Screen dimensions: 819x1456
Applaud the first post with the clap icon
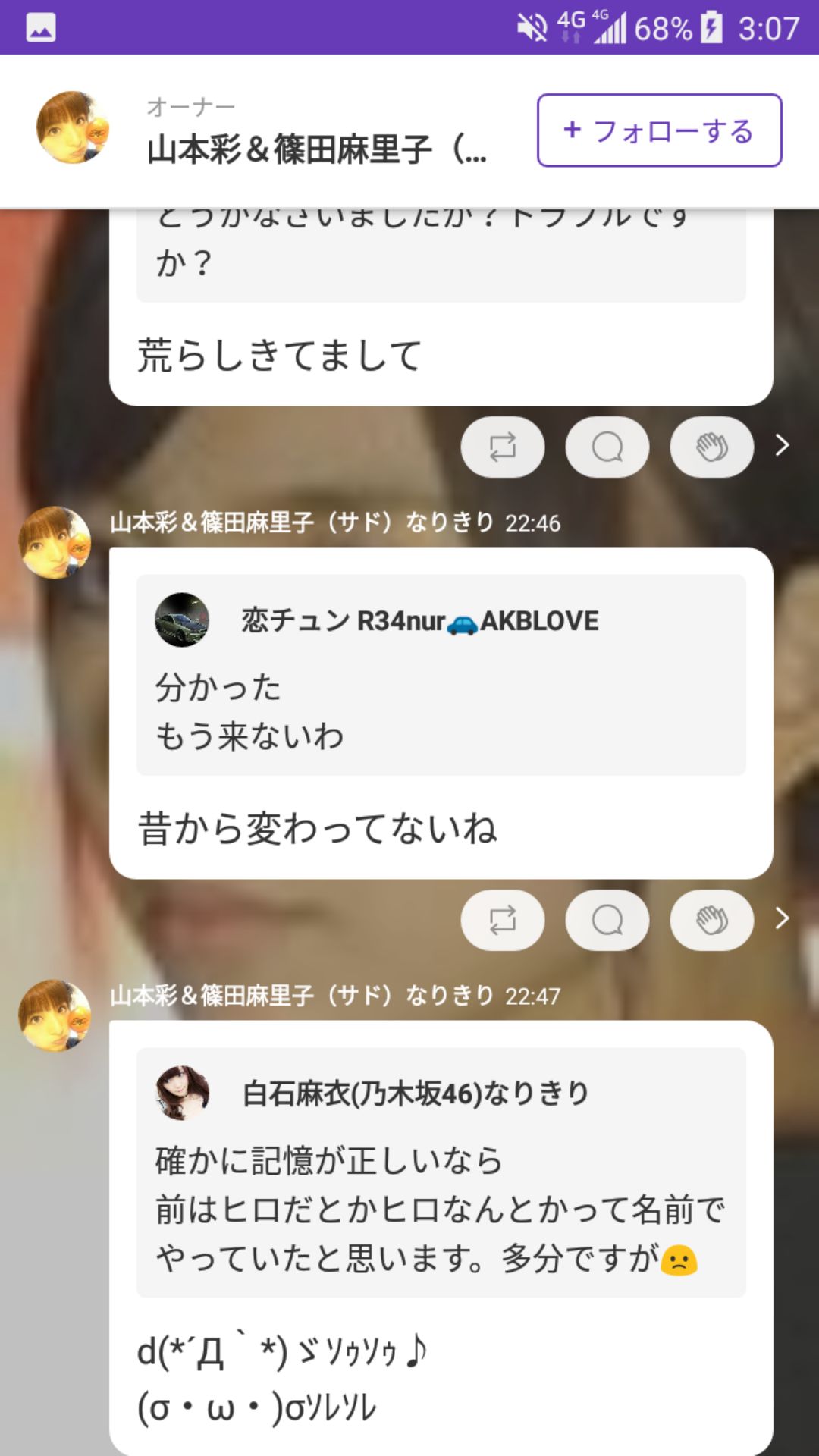click(x=711, y=447)
